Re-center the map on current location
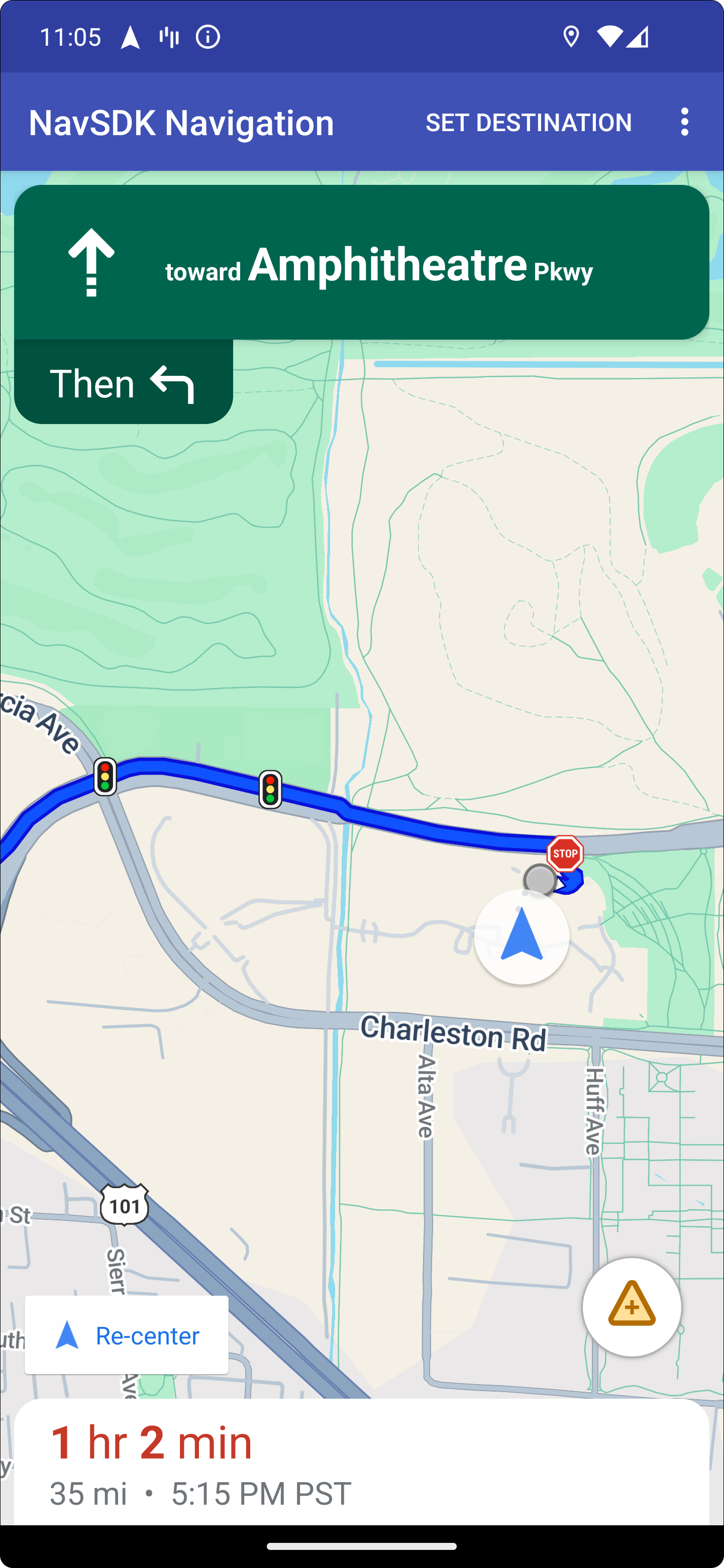 tap(127, 1335)
